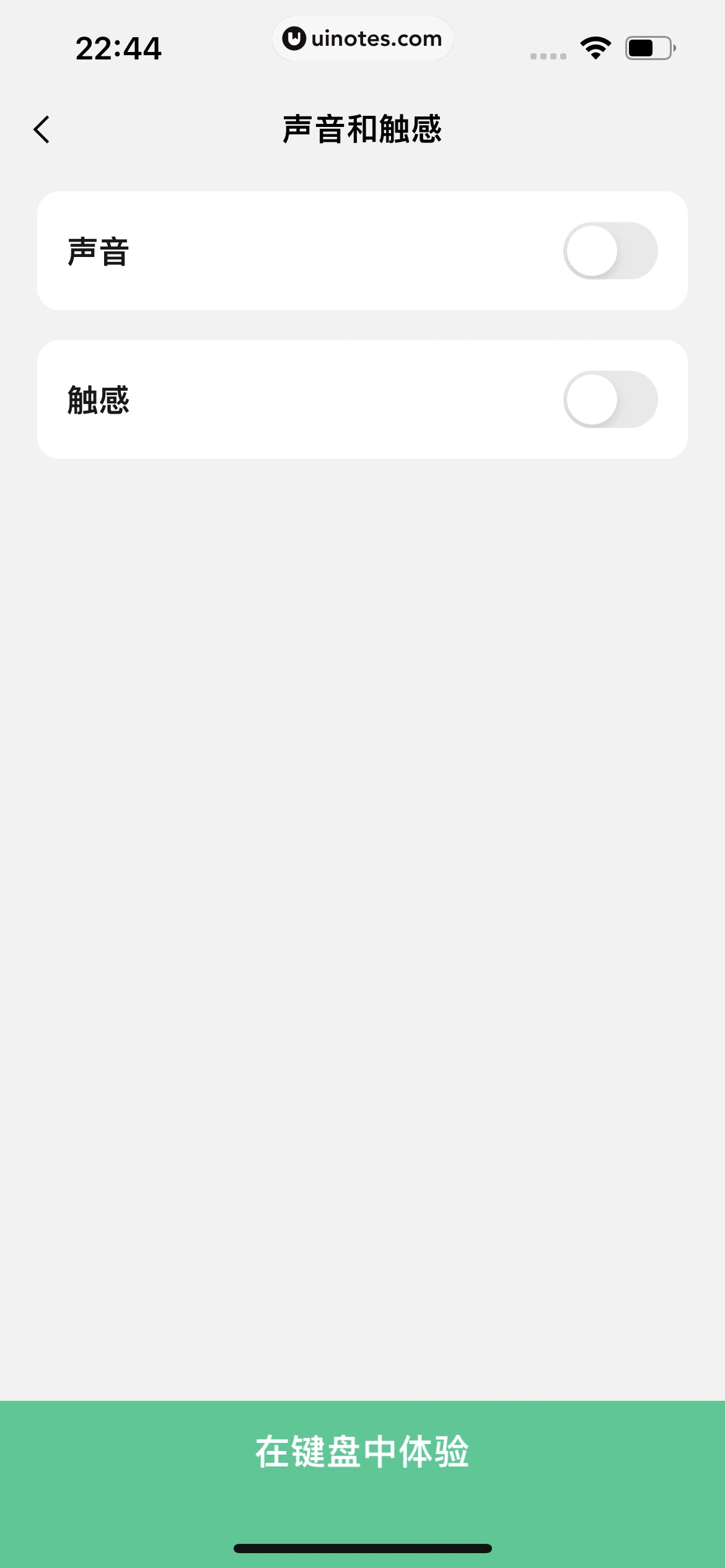Tap the 声音 label text
The height and width of the screenshot is (1568, 725).
click(98, 251)
